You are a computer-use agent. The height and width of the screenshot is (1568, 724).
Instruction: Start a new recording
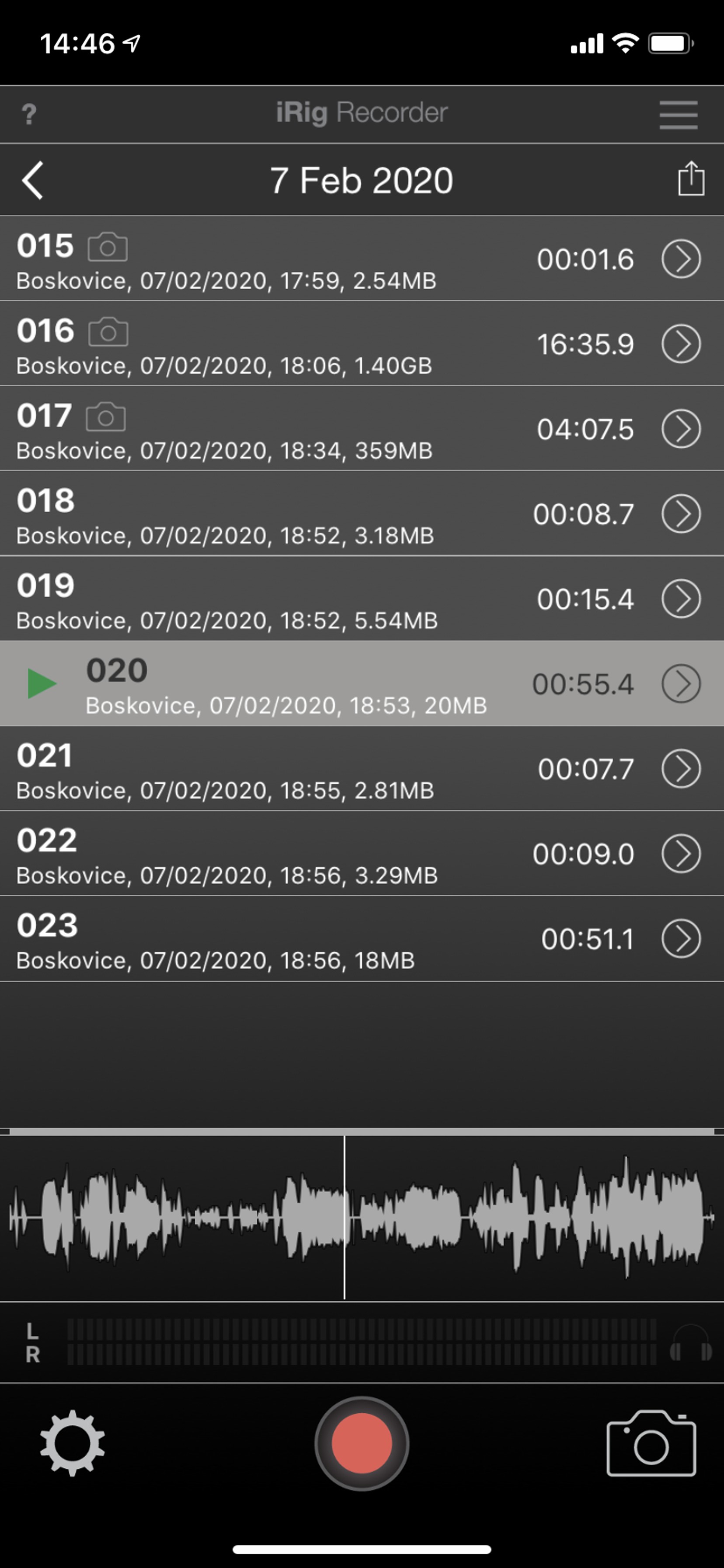tap(362, 1443)
